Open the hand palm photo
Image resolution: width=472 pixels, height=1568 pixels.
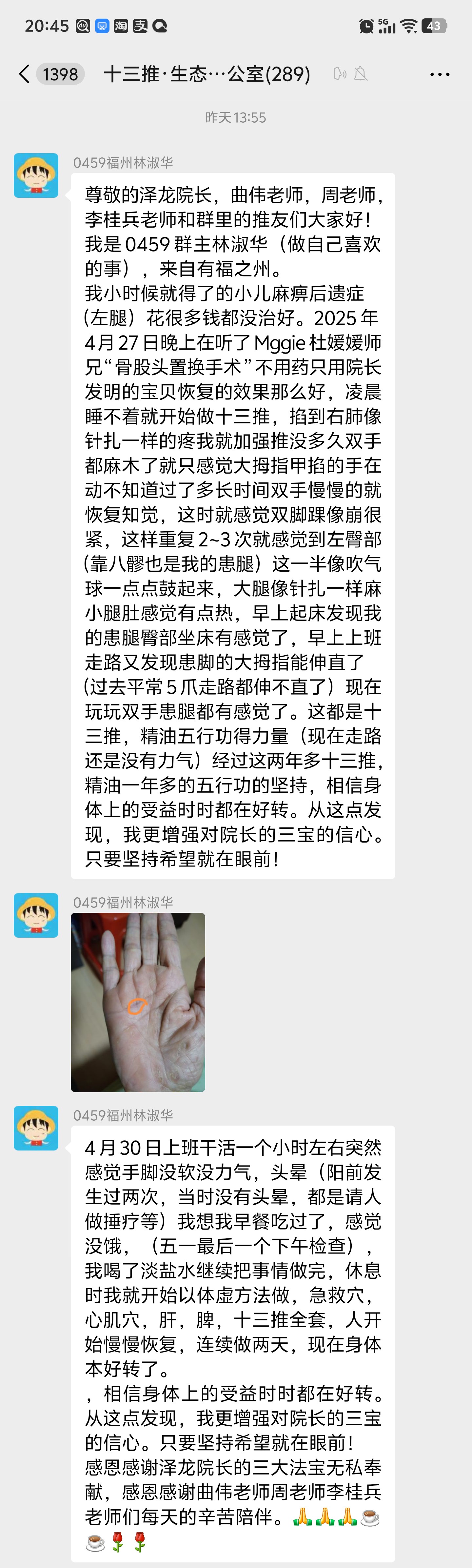click(138, 1002)
